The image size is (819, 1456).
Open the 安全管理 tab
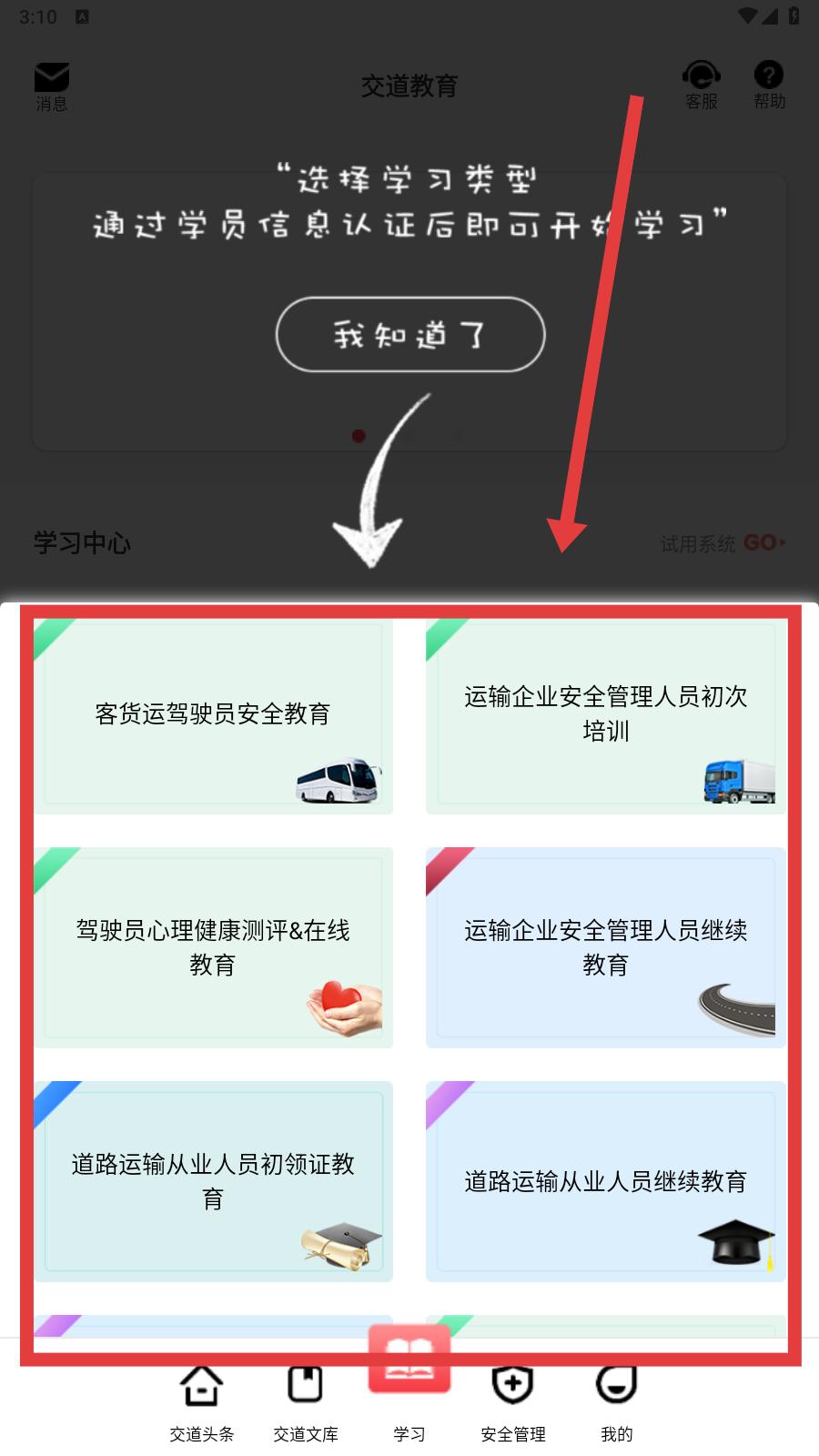513,1404
